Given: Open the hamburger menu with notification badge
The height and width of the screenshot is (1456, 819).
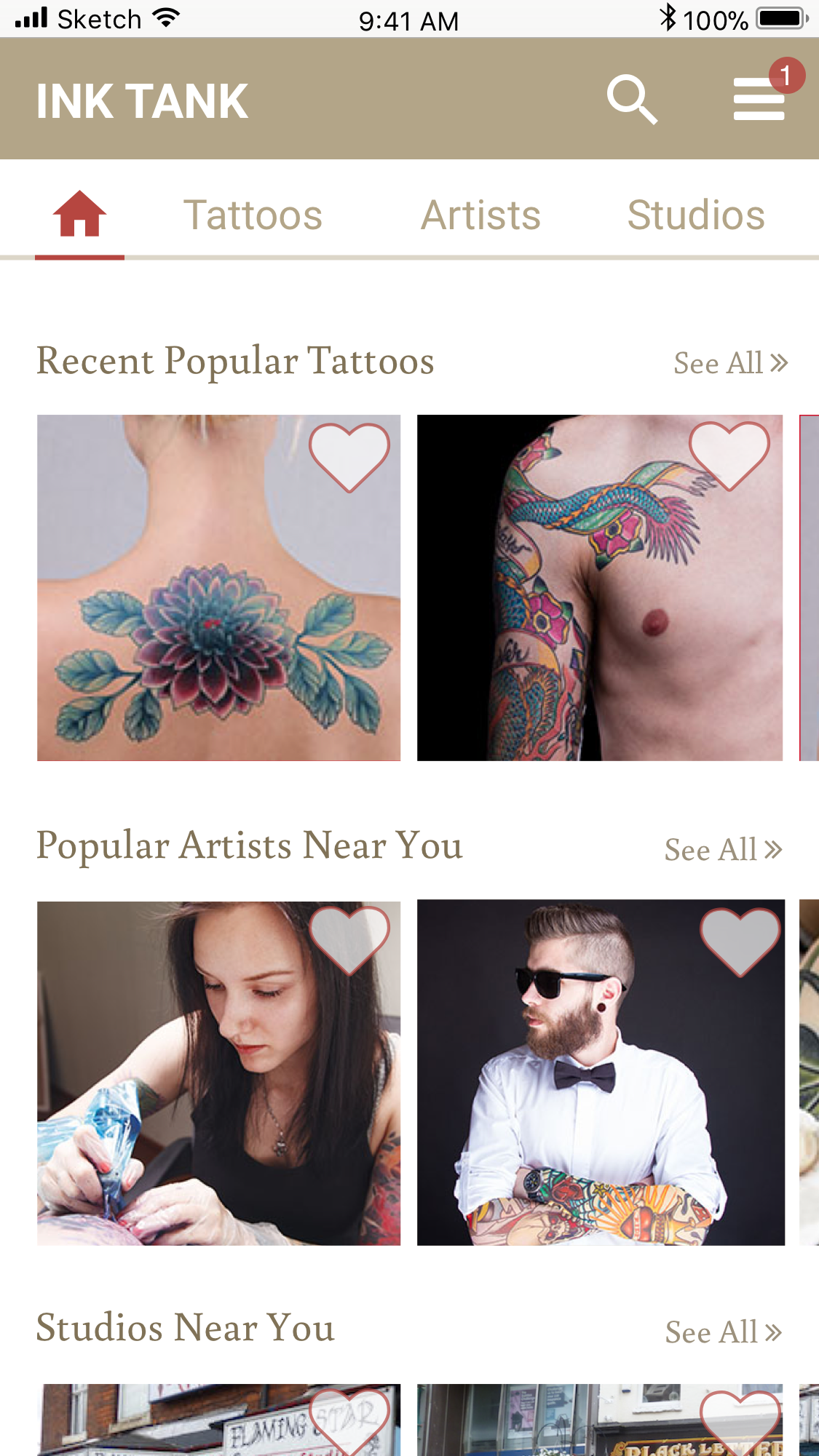Looking at the screenshot, I should 764,93.
